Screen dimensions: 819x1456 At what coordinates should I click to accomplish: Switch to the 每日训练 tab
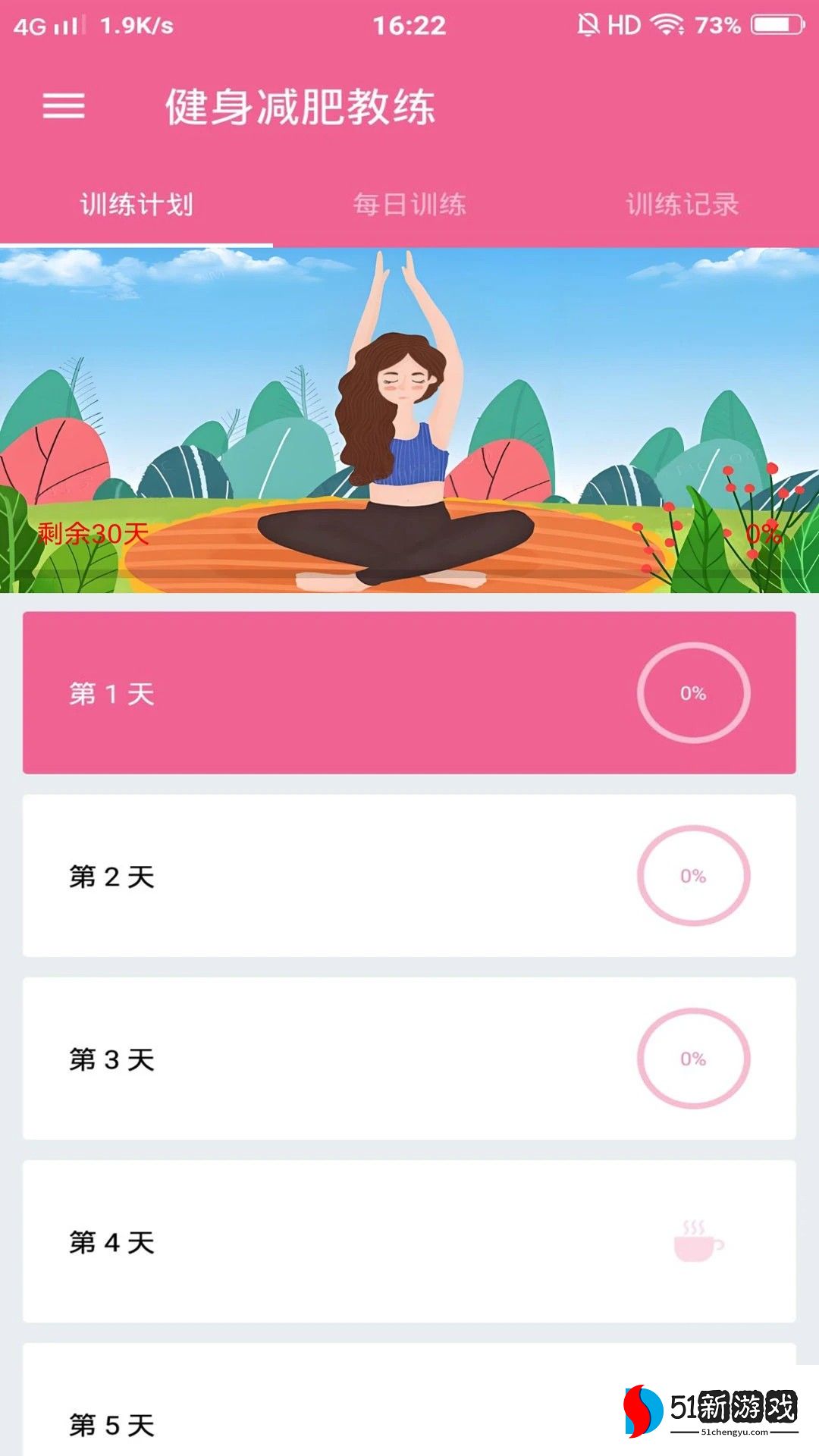(409, 205)
